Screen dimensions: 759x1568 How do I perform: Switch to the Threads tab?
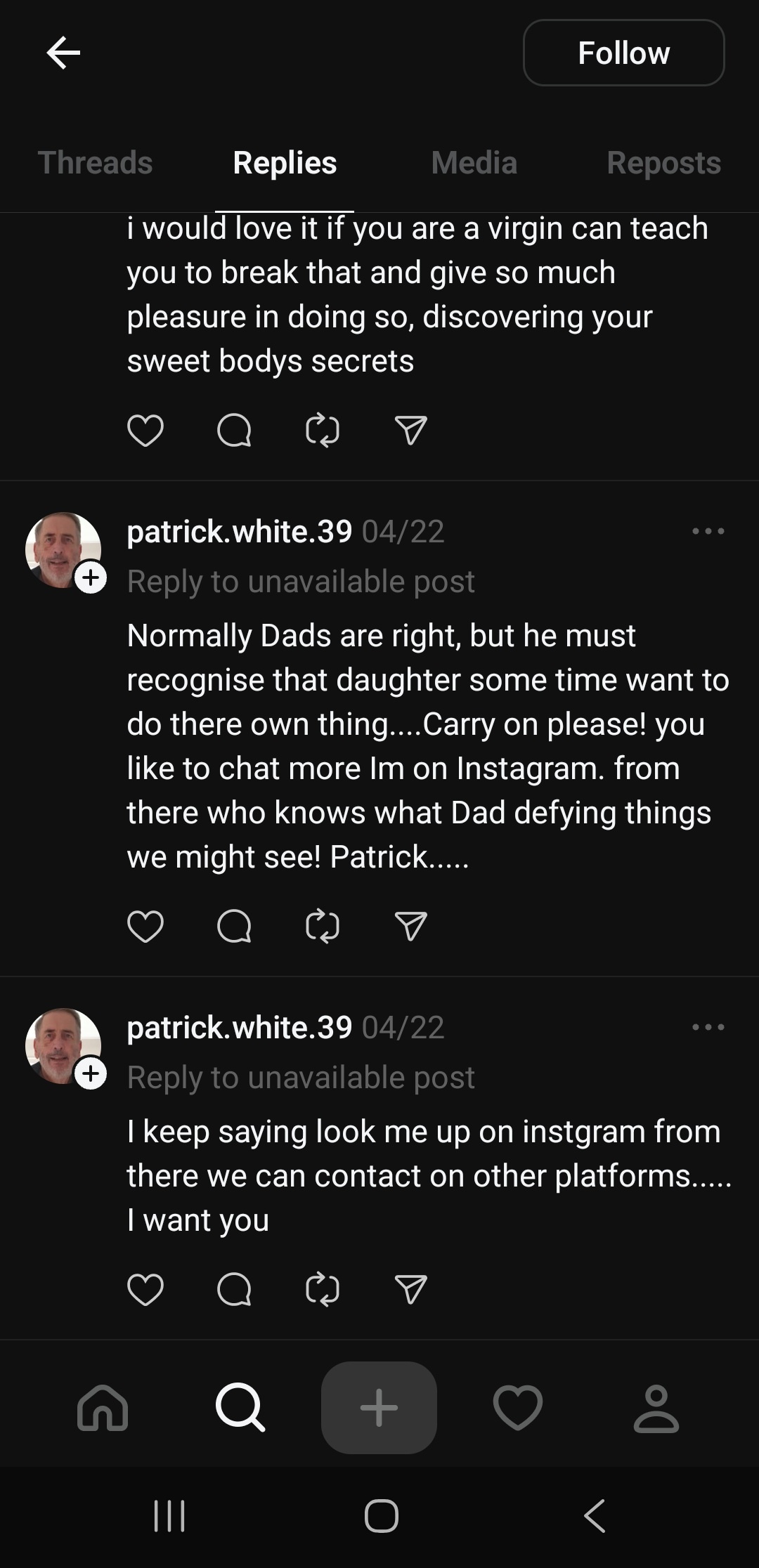pos(95,163)
